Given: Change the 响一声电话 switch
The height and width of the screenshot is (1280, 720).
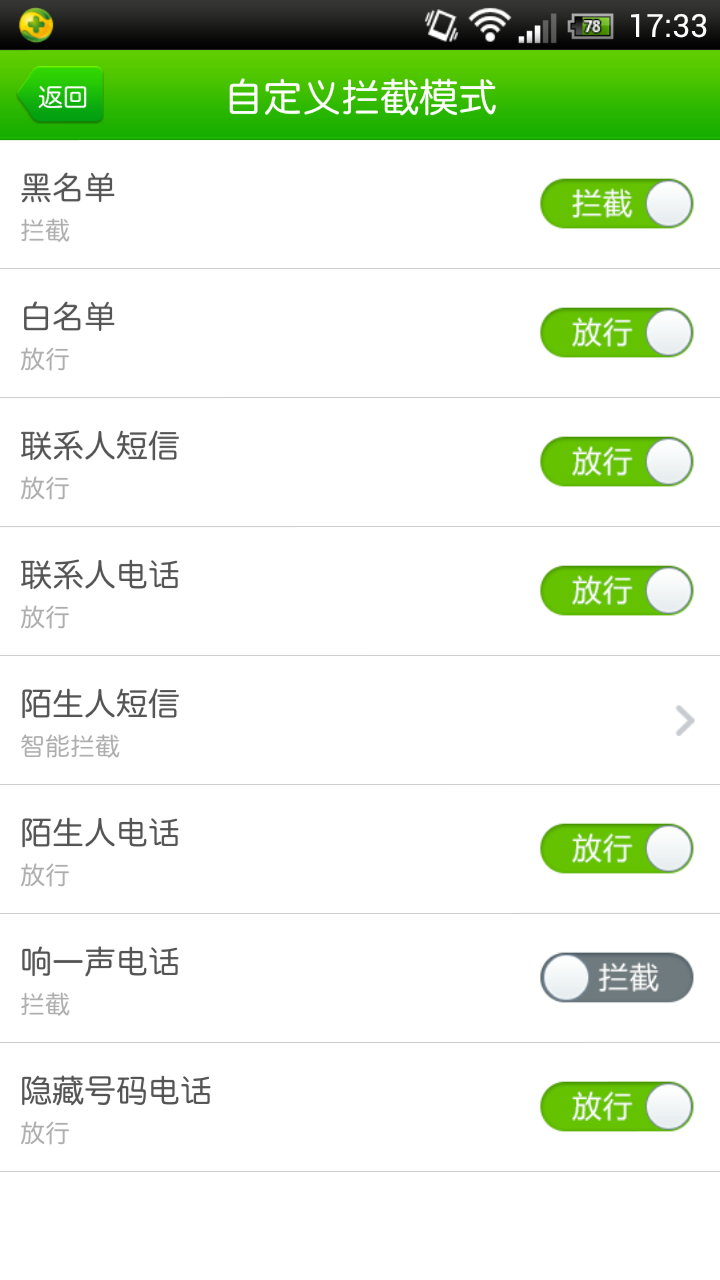Looking at the screenshot, I should point(616,978).
